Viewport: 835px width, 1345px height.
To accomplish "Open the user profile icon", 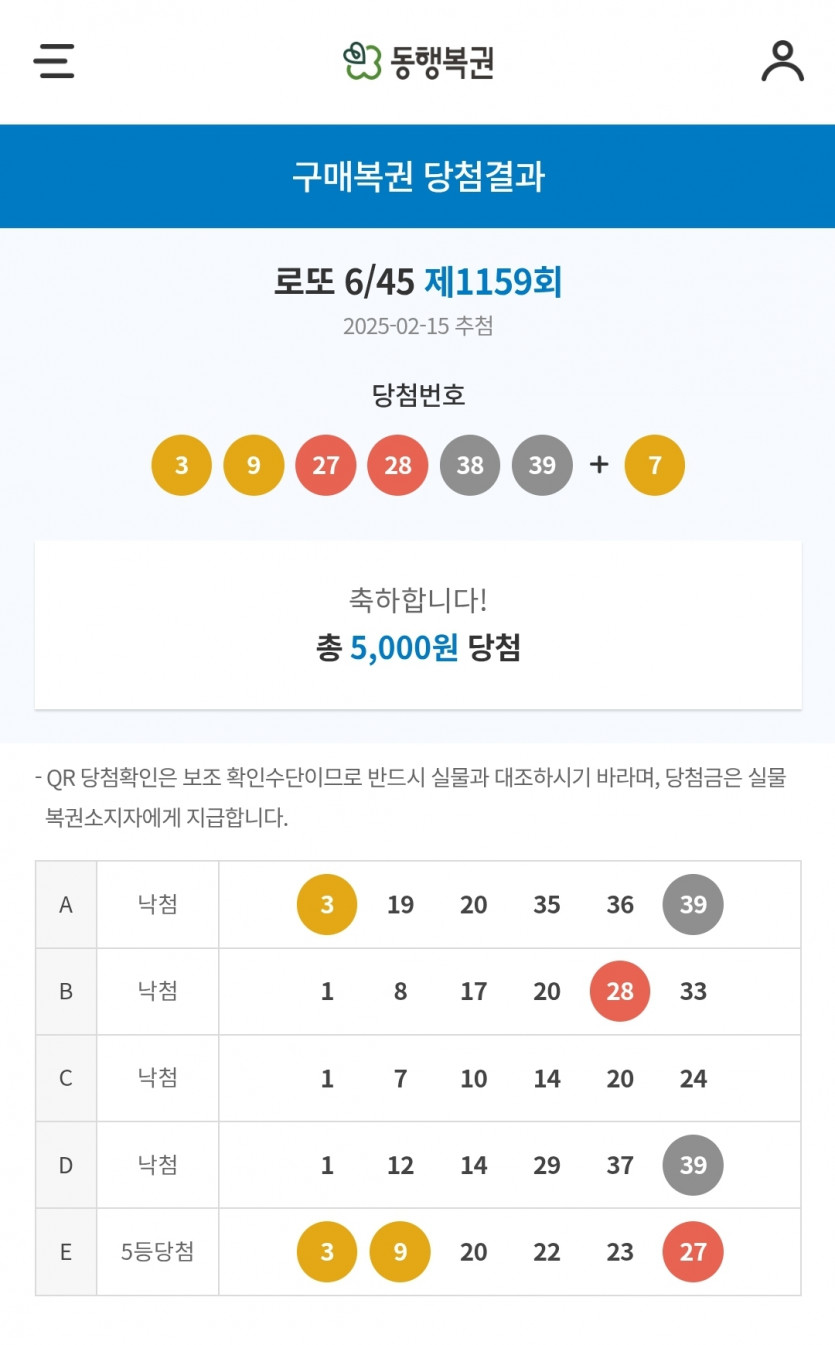I will (x=782, y=61).
